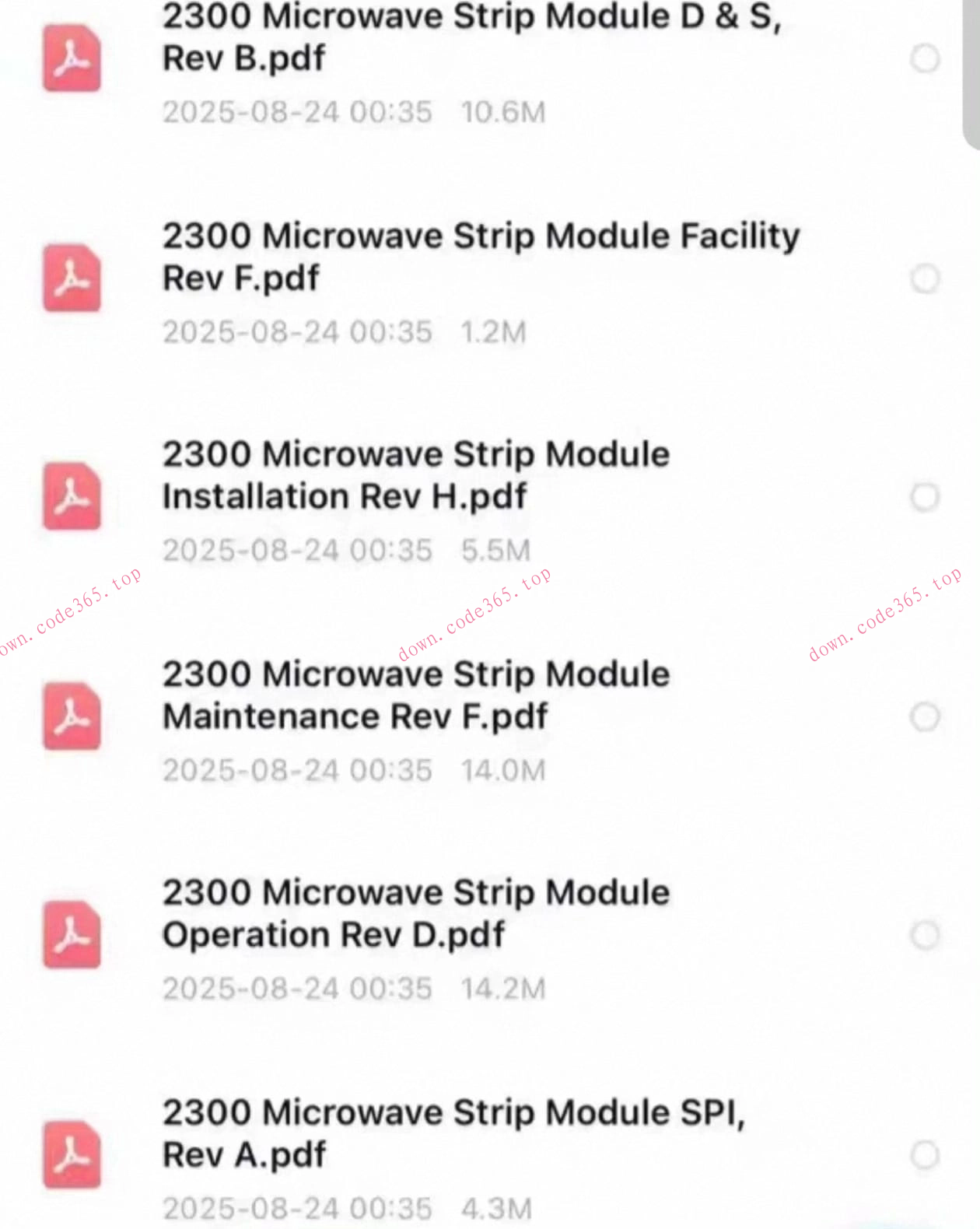Select the Facility Rev F.pdf circle
The height and width of the screenshot is (1229, 980).
[925, 278]
